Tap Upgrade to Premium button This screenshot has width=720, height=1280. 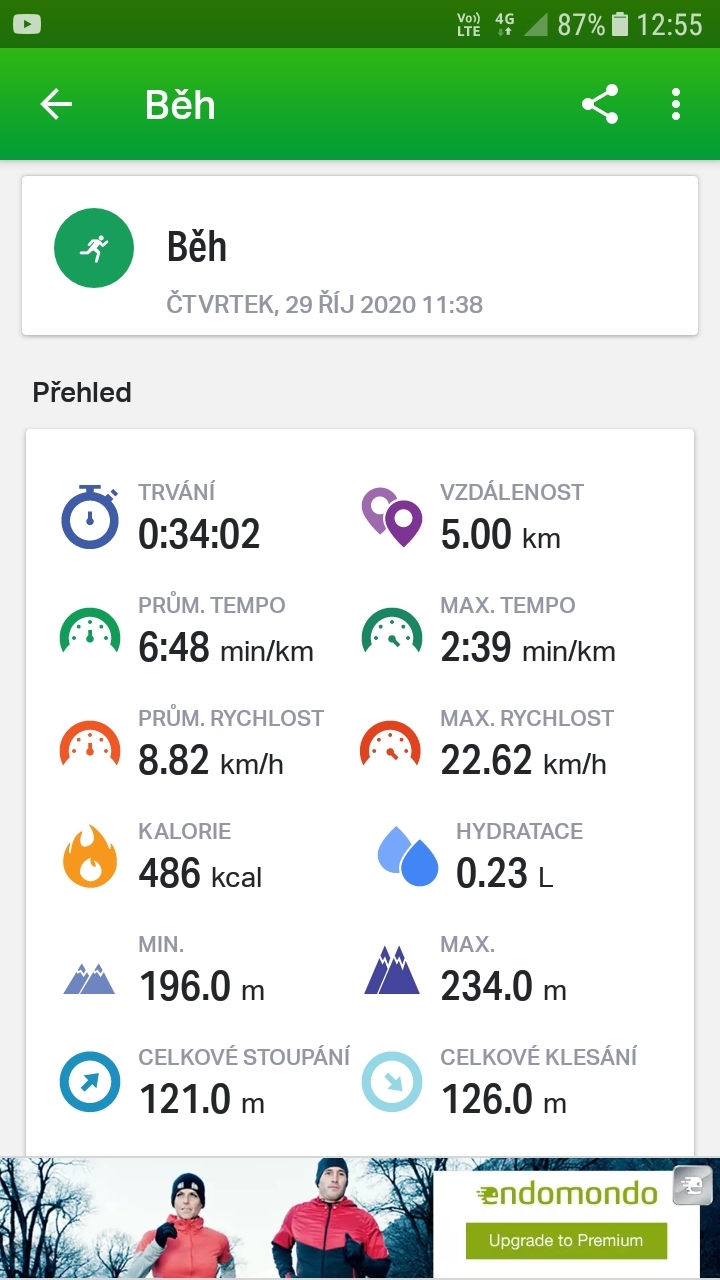566,1240
